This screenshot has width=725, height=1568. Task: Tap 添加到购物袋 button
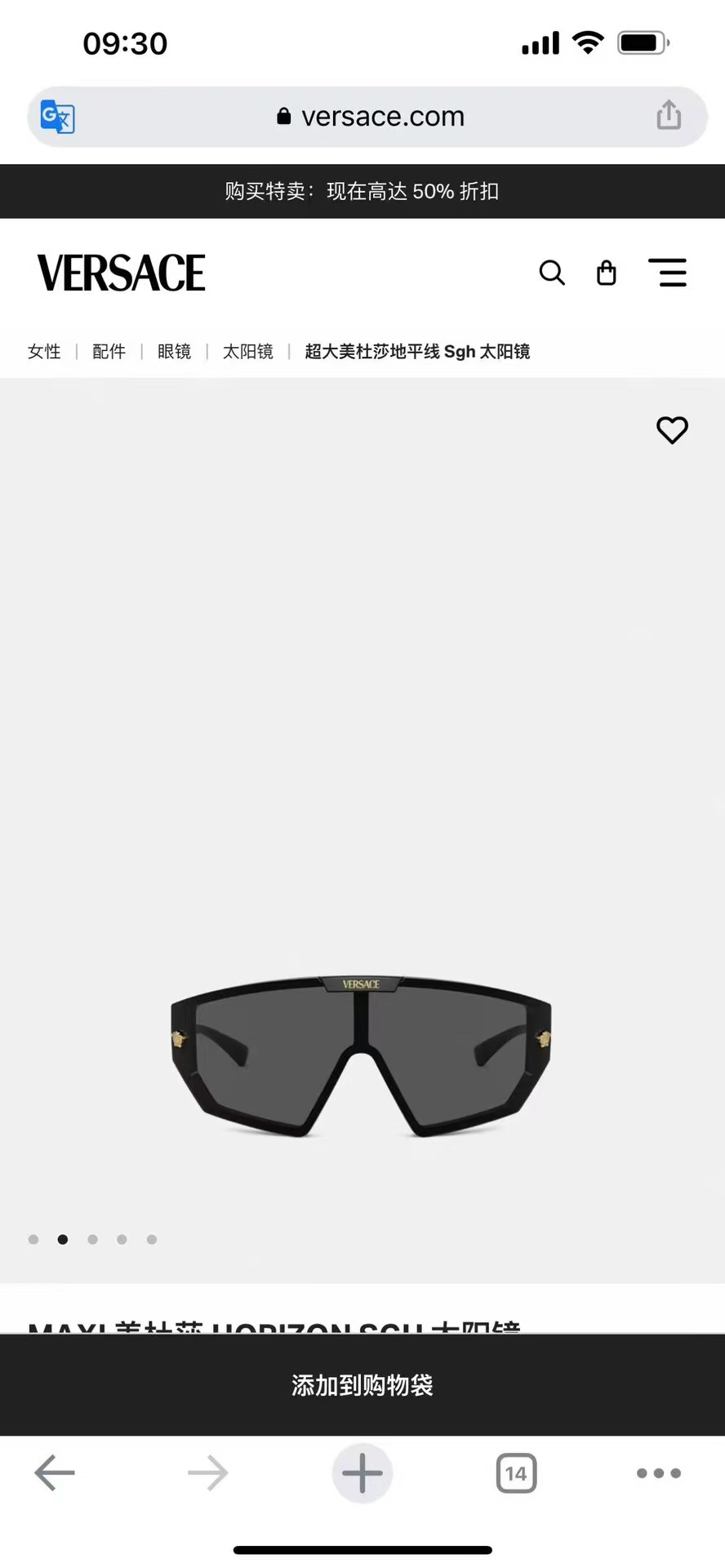pos(362,1384)
